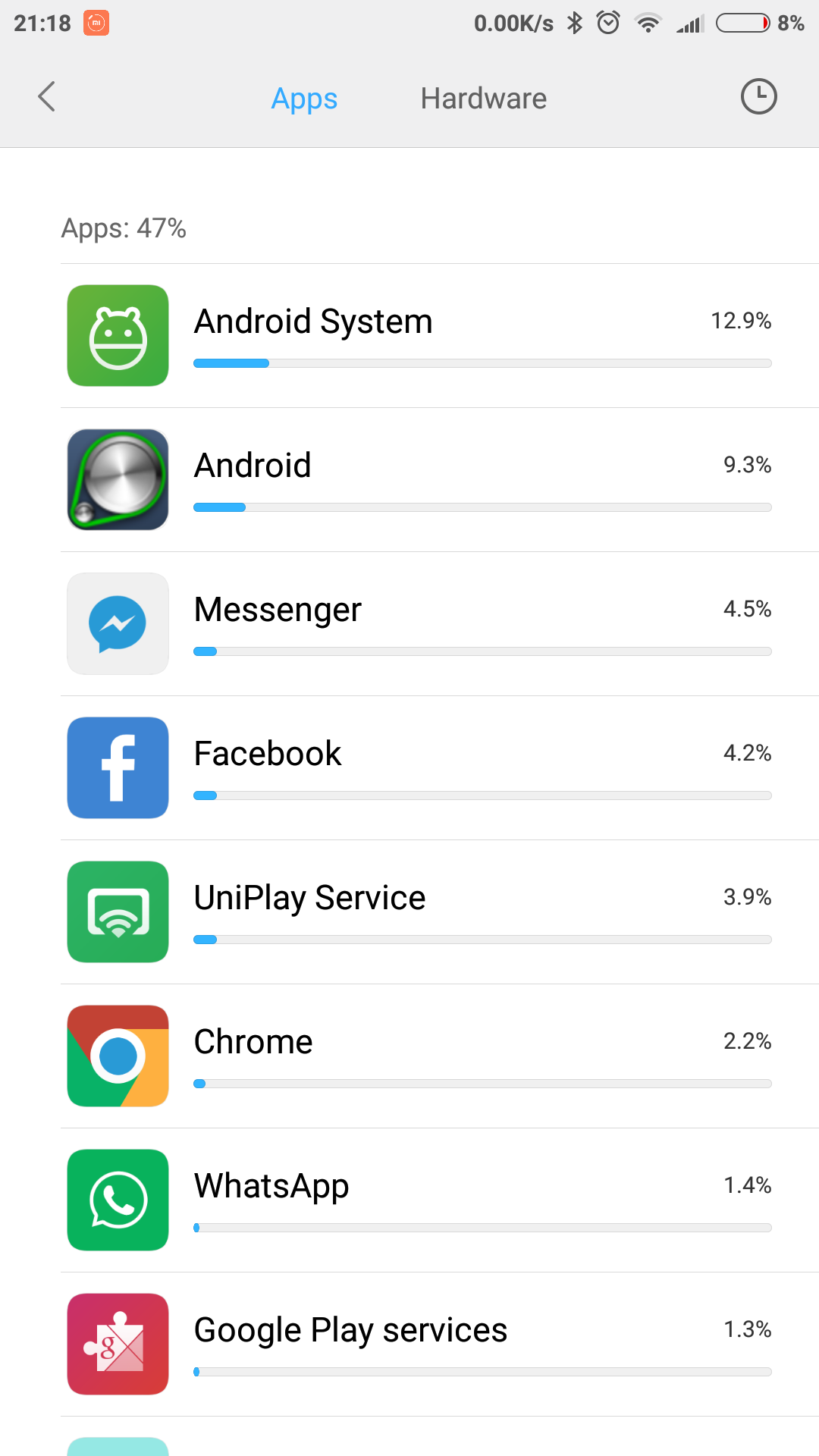The width and height of the screenshot is (819, 1456).
Task: Switch to the Hardware tab
Action: point(483,99)
